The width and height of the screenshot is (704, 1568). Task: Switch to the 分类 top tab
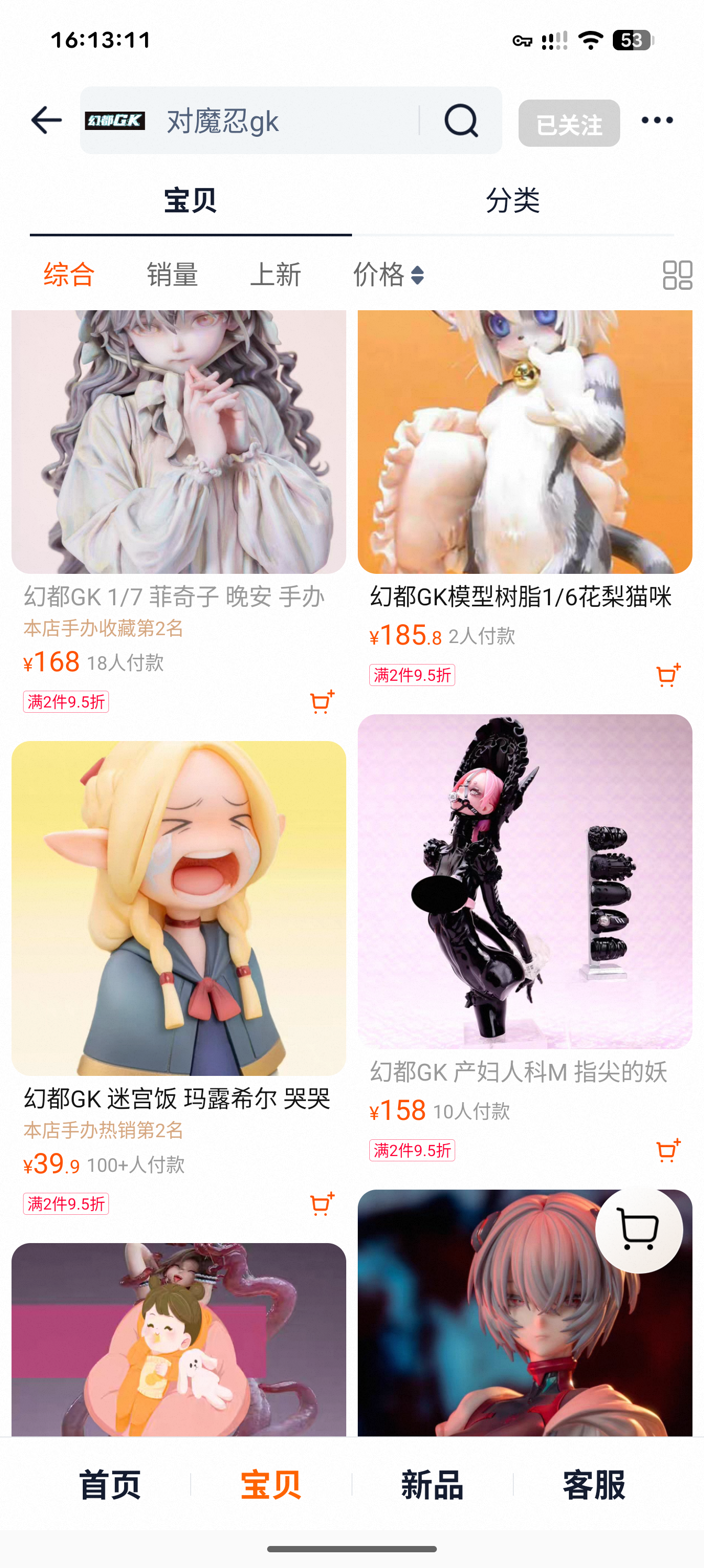pyautogui.click(x=512, y=200)
